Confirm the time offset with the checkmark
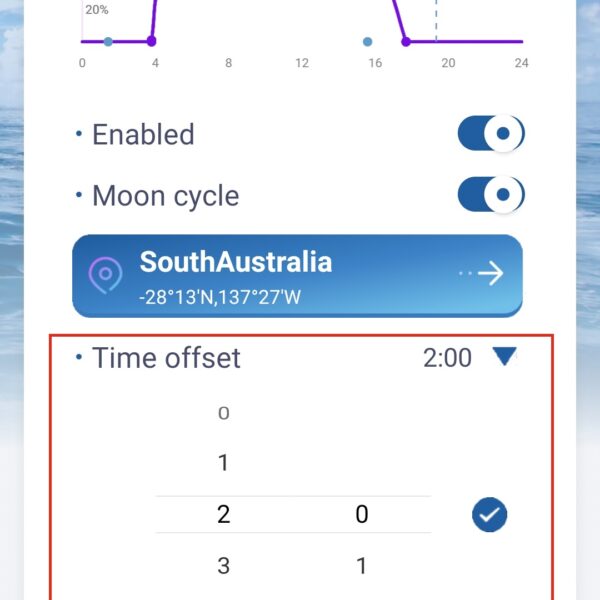Screen dimensions: 600x600 tap(490, 515)
